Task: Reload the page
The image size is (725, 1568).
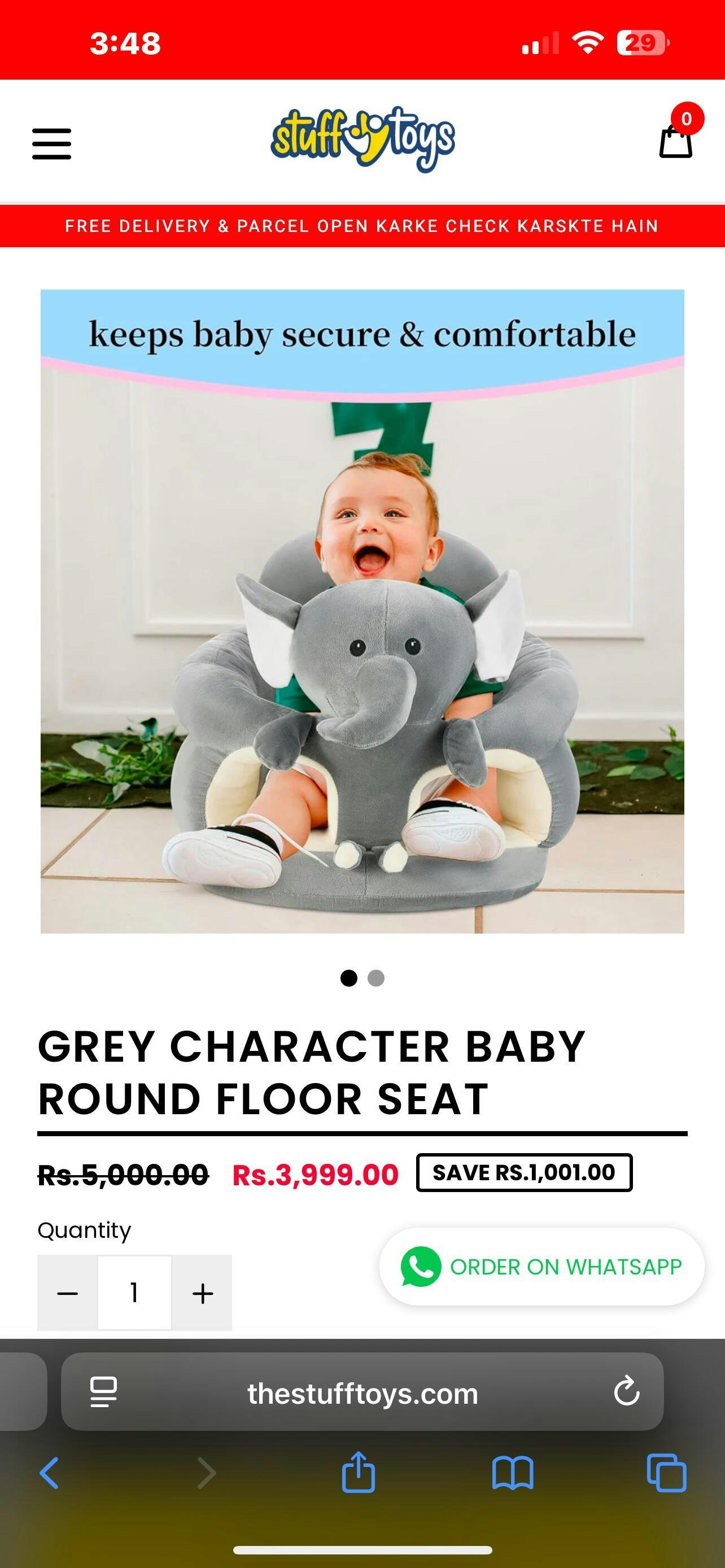Action: [x=626, y=1391]
